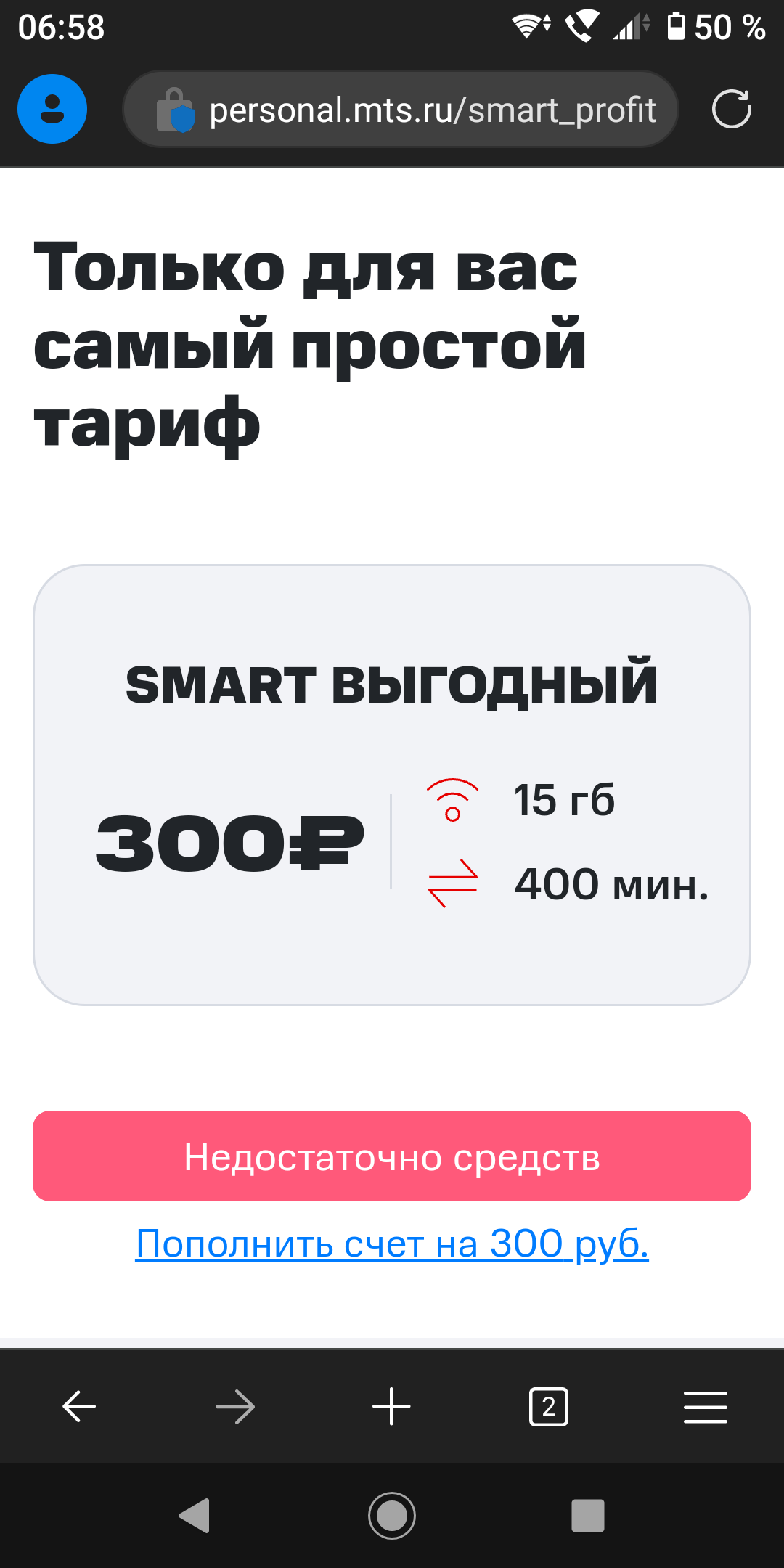Viewport: 784px width, 1568px height.
Task: Reload the page with refresh icon
Action: (731, 109)
